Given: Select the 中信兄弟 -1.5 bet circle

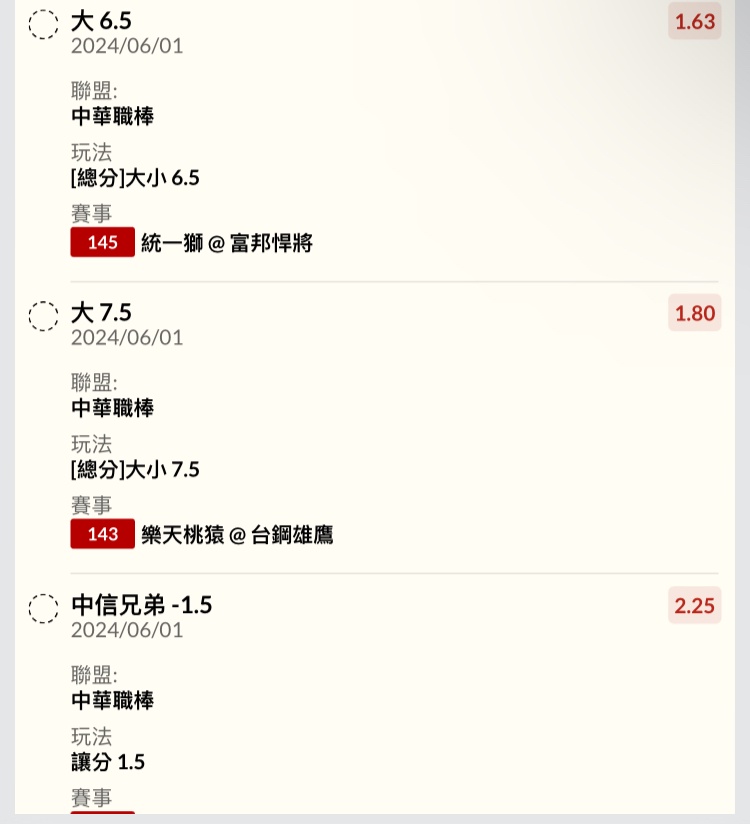Looking at the screenshot, I should (x=43, y=608).
